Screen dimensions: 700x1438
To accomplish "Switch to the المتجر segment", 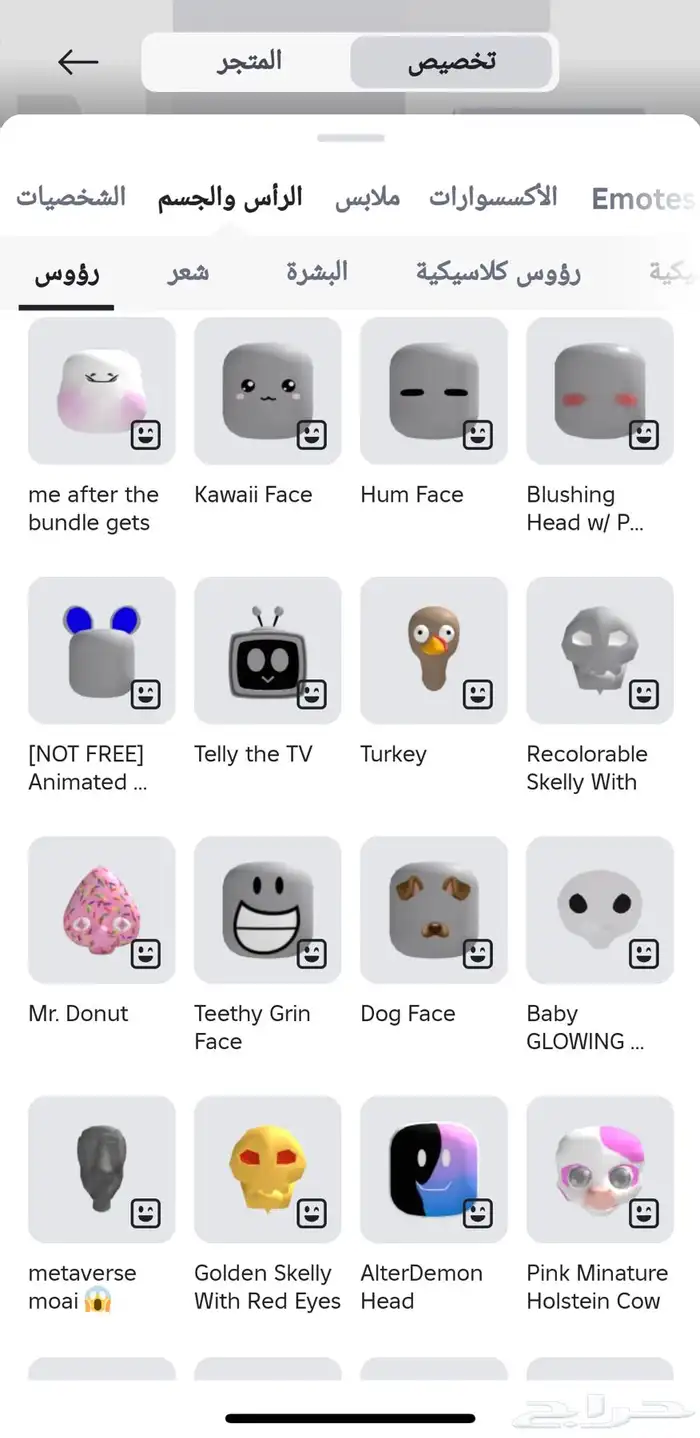I will point(250,62).
